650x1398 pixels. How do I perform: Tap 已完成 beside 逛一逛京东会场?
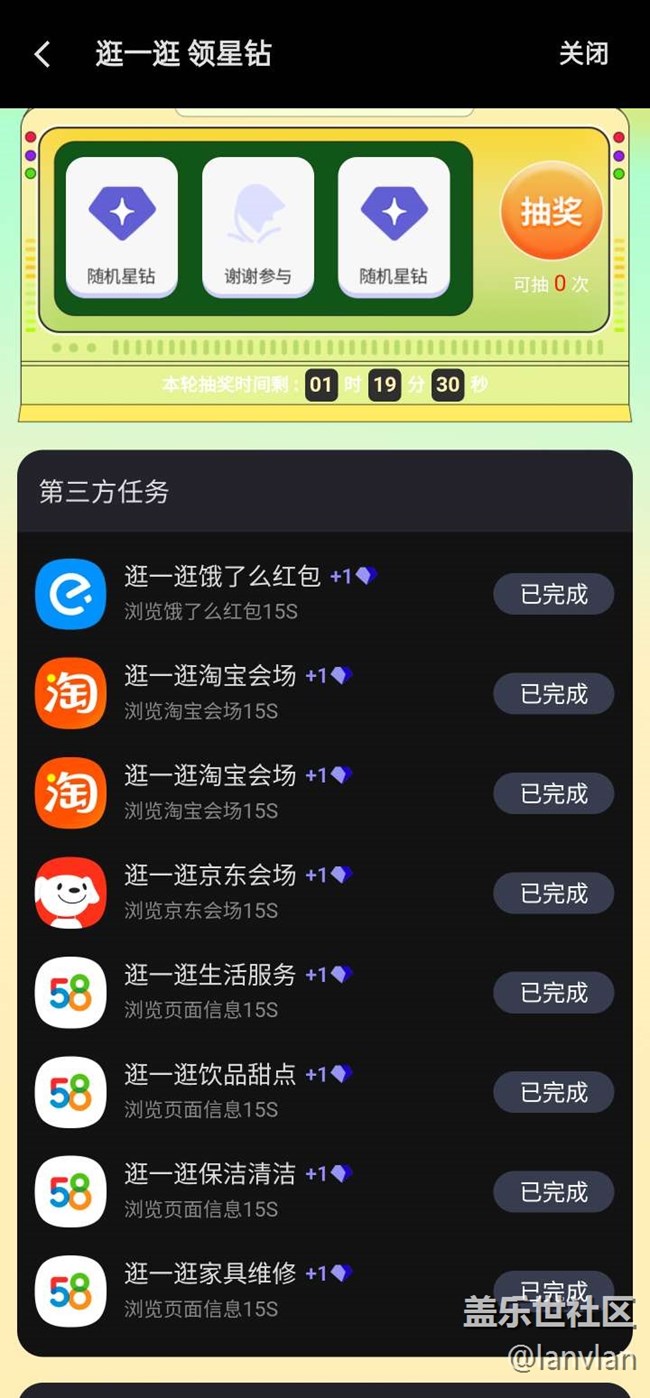point(553,893)
